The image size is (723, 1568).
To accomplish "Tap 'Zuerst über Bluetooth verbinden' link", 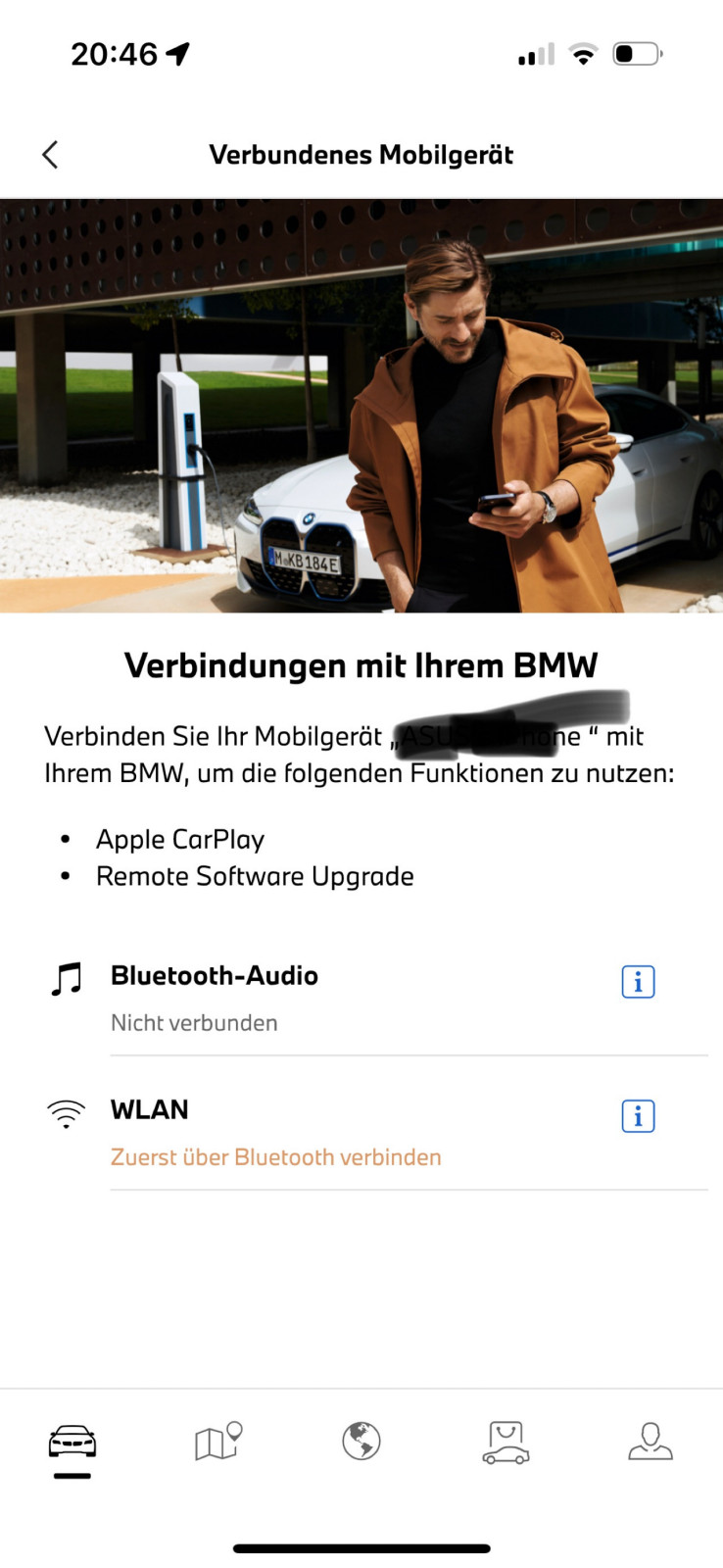I will pyautogui.click(x=275, y=1157).
